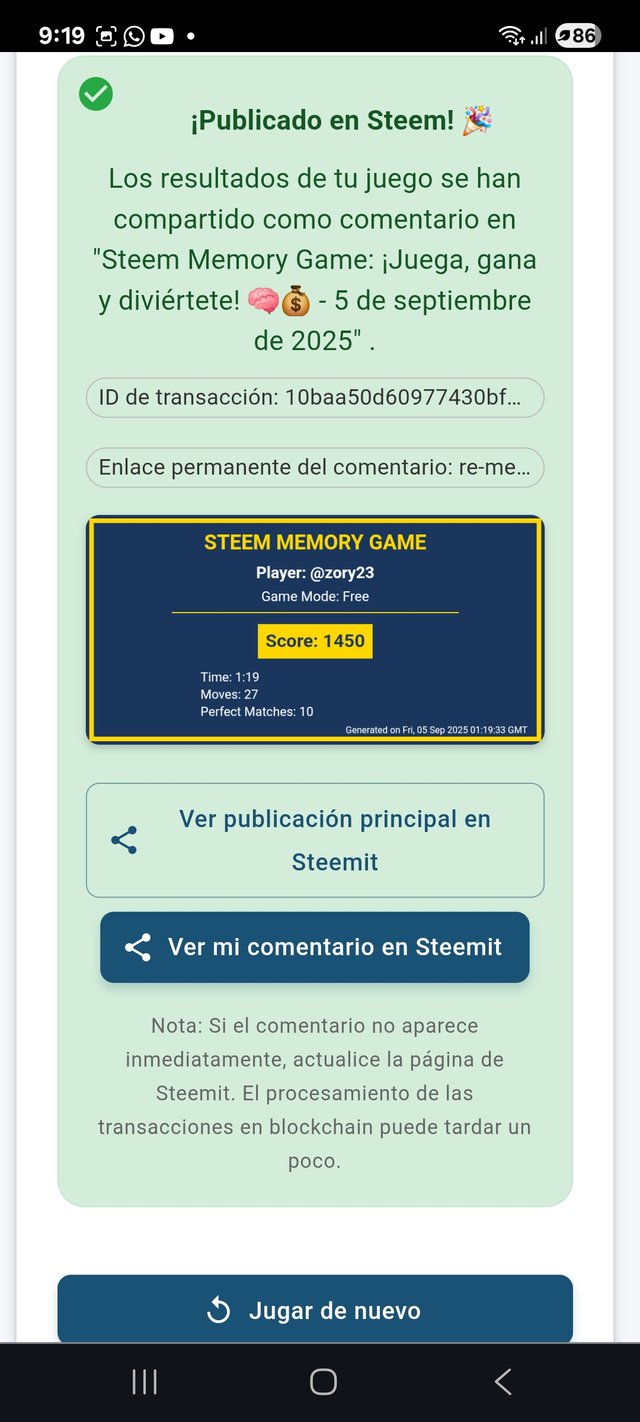The height and width of the screenshot is (1422, 640).
Task: Tap the ID de transacción chip
Action: 315,398
